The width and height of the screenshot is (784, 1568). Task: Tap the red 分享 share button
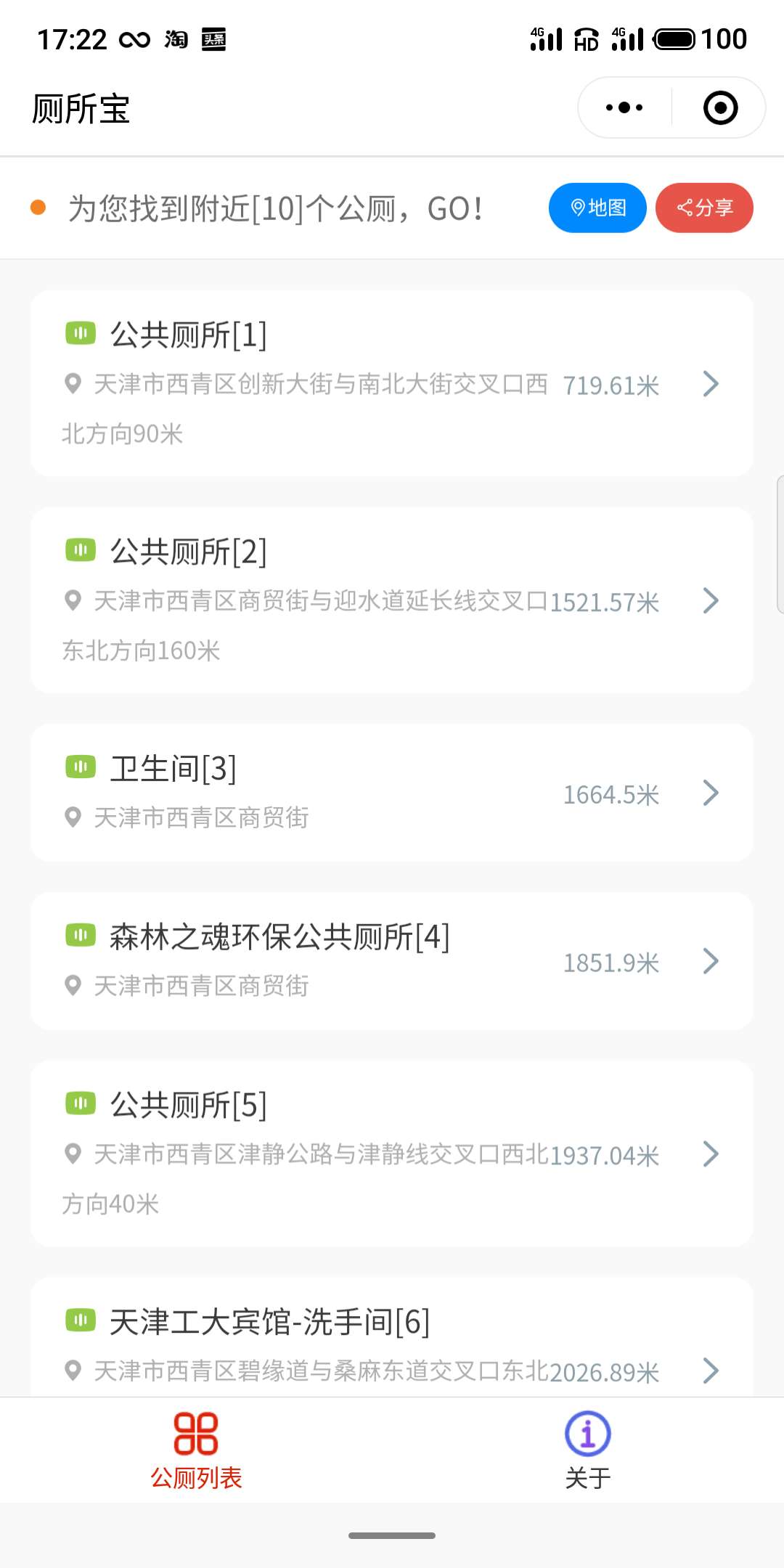(x=704, y=208)
